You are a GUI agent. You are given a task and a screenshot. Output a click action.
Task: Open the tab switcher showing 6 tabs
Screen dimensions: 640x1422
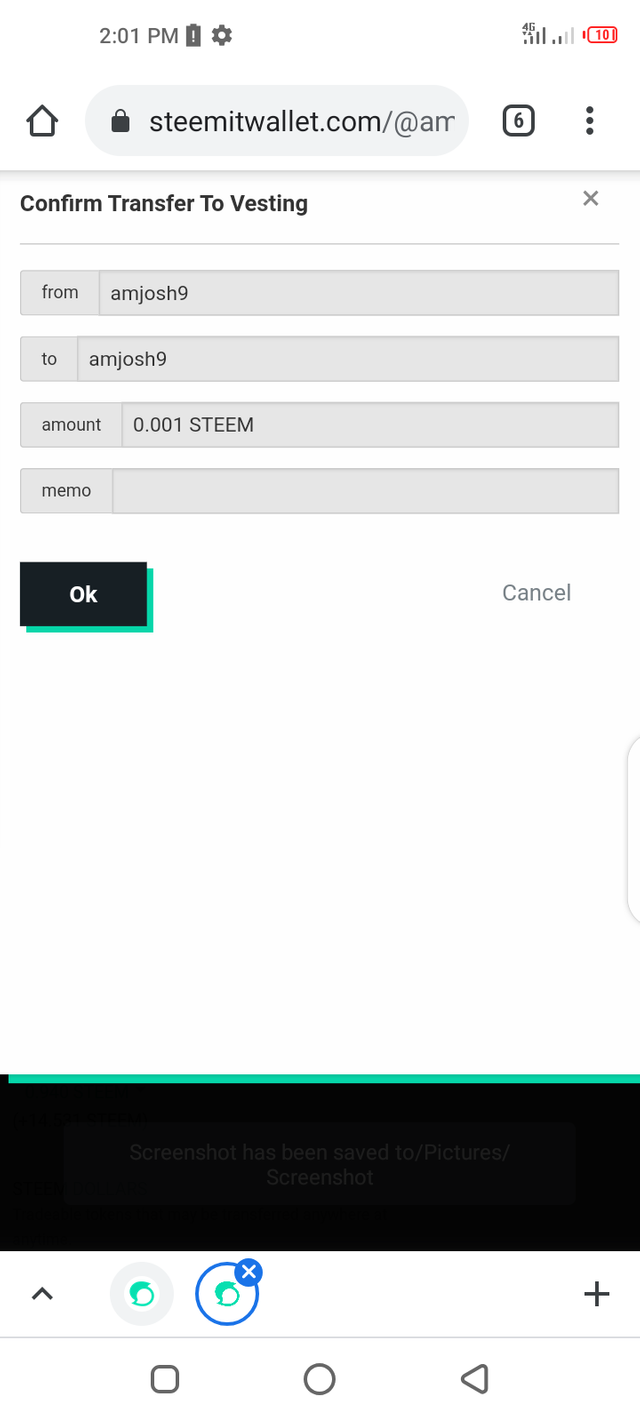click(518, 122)
